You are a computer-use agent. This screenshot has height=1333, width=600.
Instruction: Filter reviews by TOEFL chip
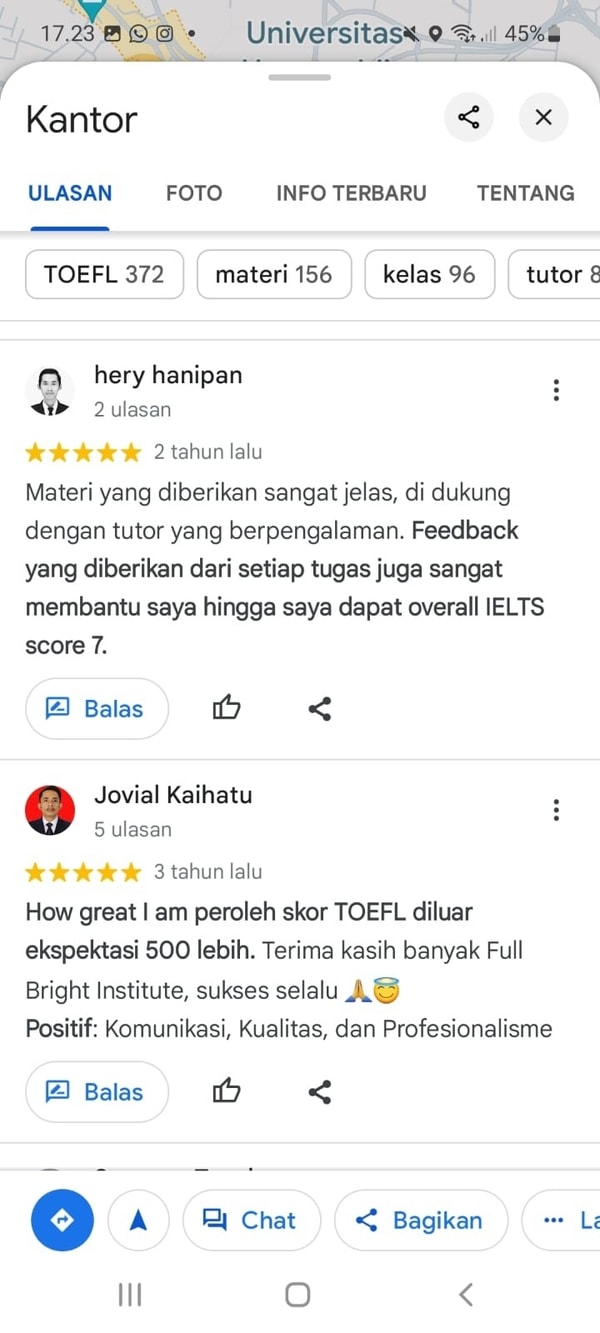pyautogui.click(x=104, y=274)
